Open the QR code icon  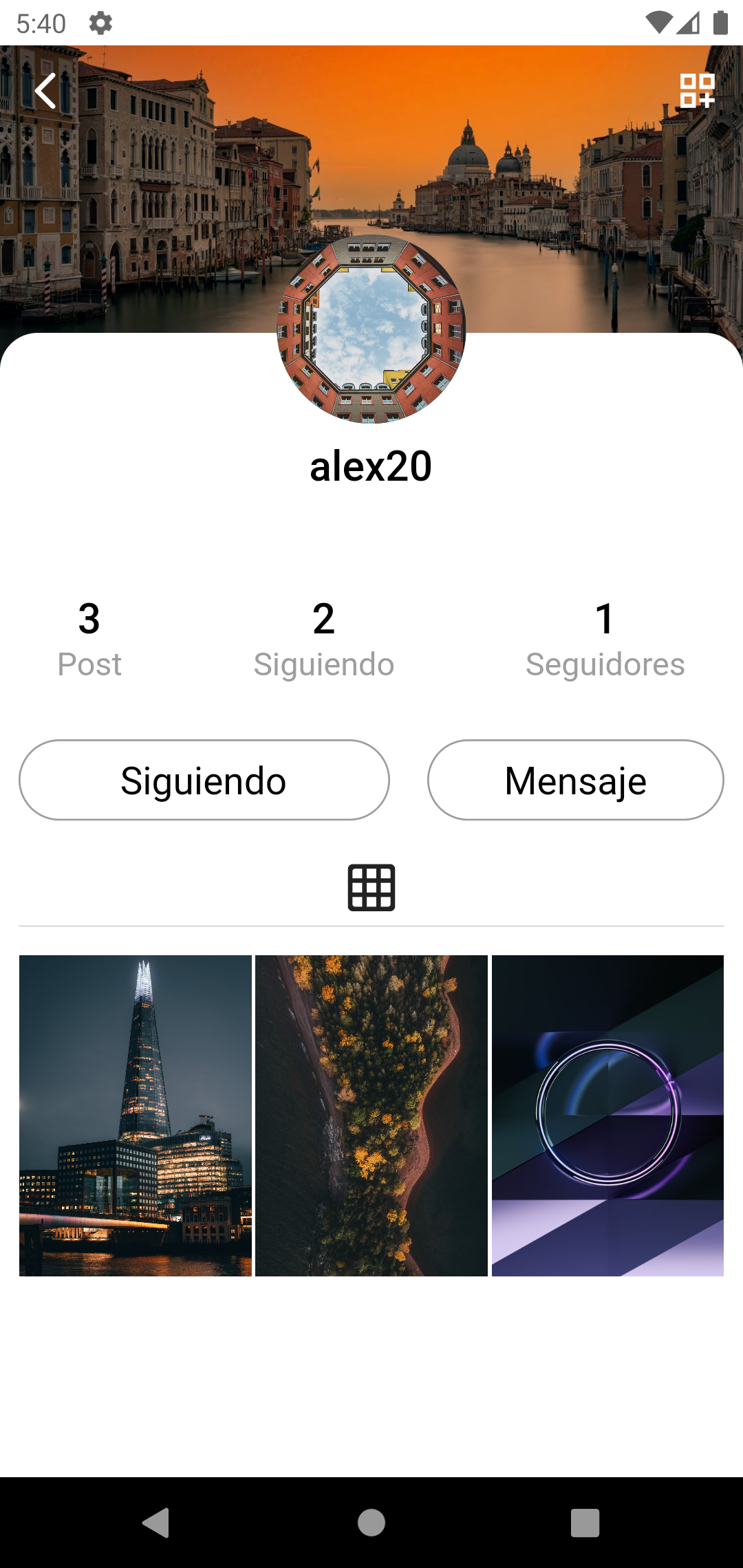[x=697, y=91]
